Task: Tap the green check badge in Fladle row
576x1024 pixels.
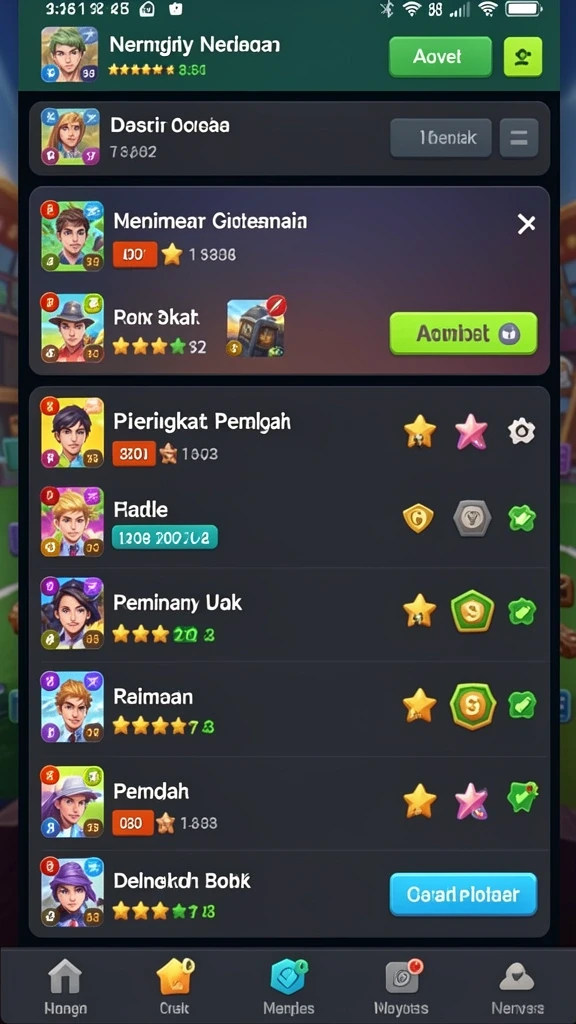Action: 522,519
